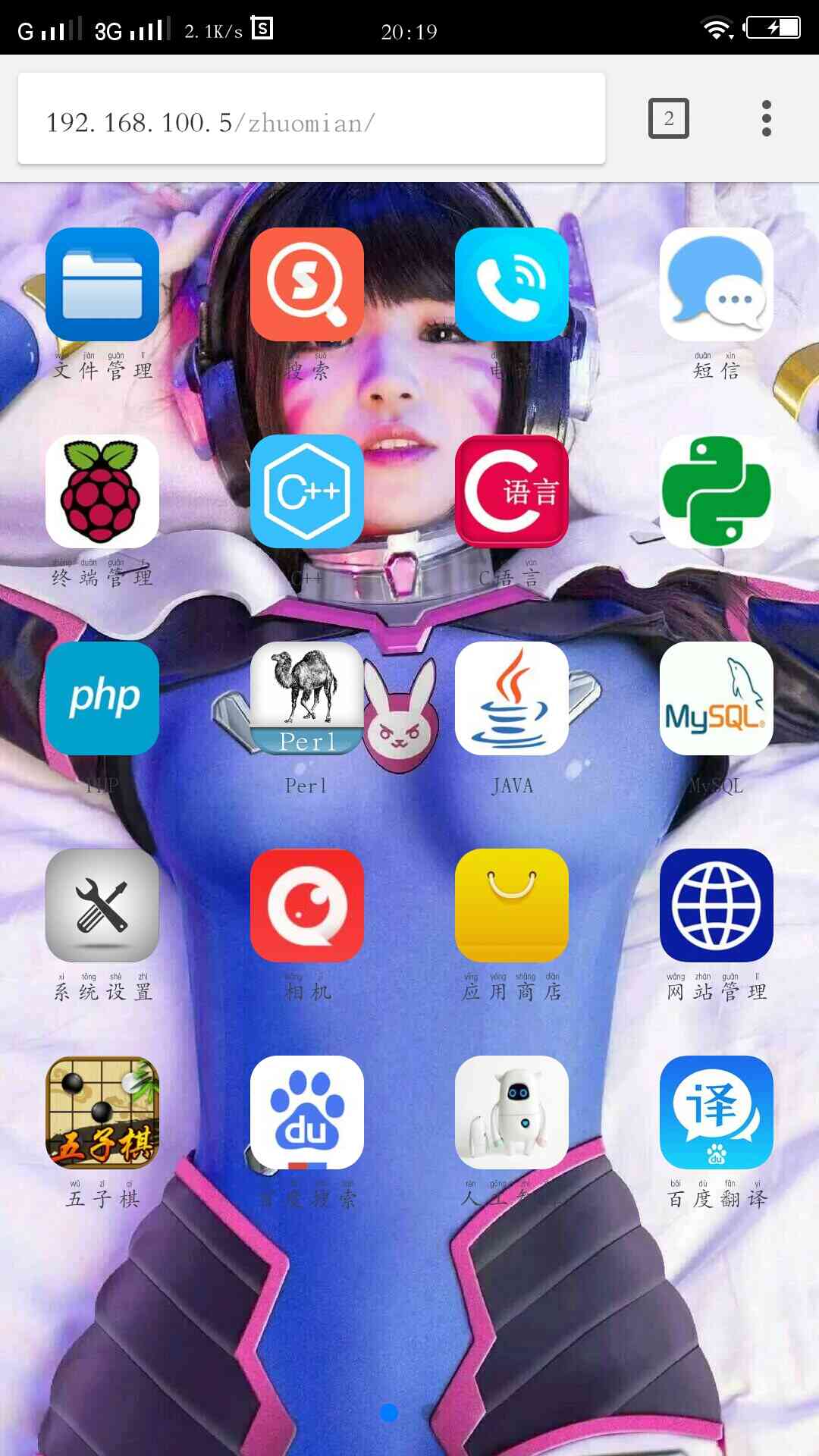Open 网站管理 website management
The image size is (819, 1456).
717,905
